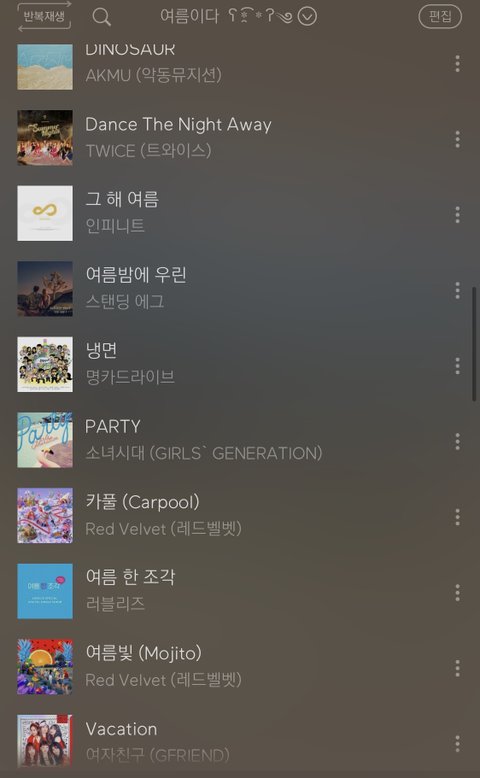This screenshot has width=480, height=778.
Task: Open more options for Dance The Night Away
Action: coord(457,139)
